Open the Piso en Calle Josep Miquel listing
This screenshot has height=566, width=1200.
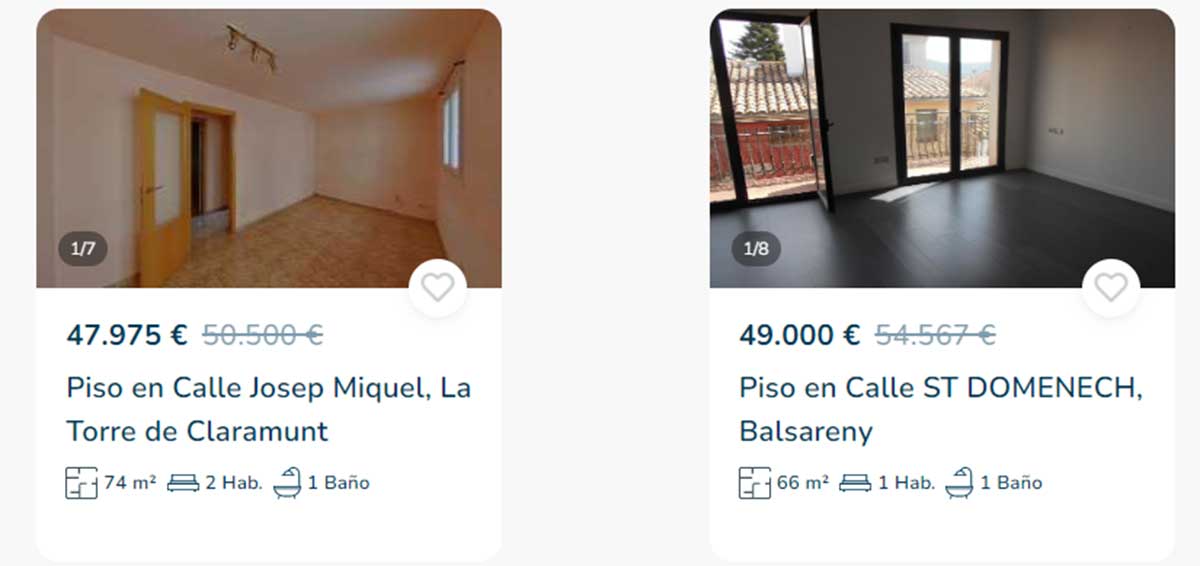268,409
